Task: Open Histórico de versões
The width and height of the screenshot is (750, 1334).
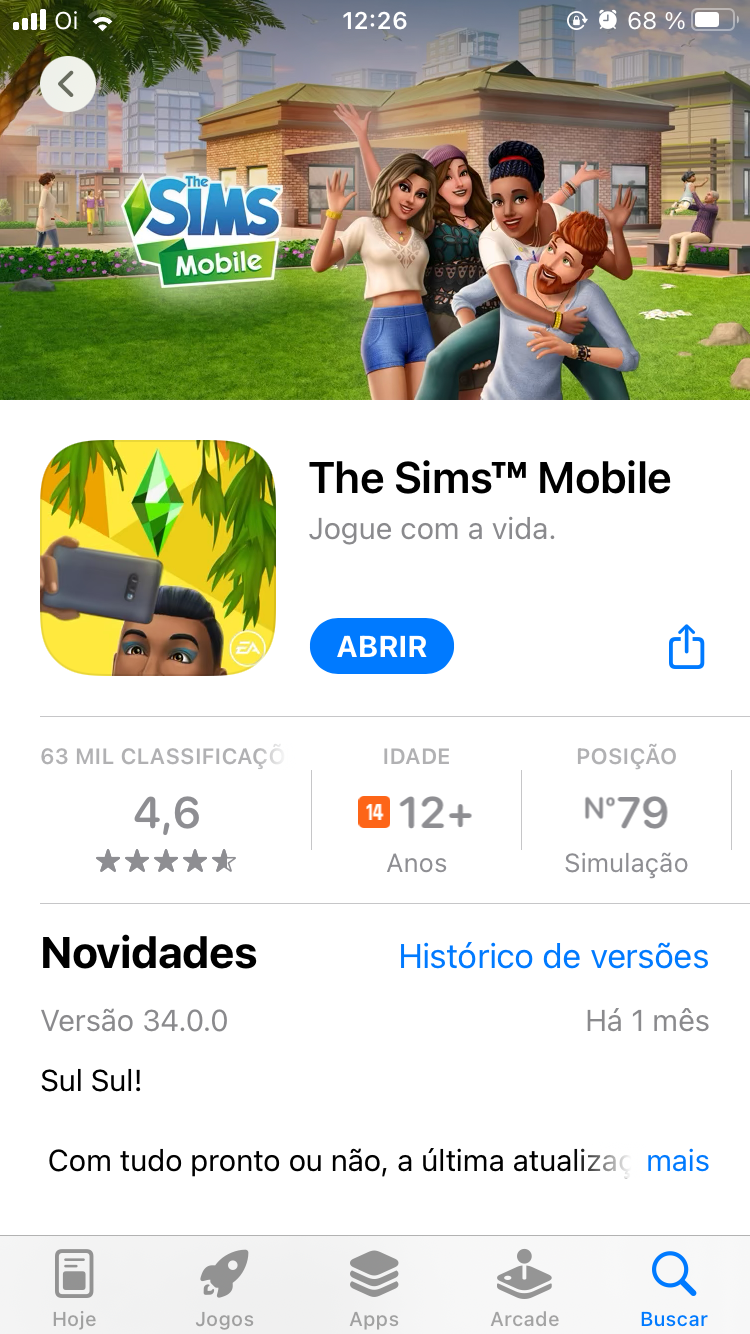Action: coord(553,956)
